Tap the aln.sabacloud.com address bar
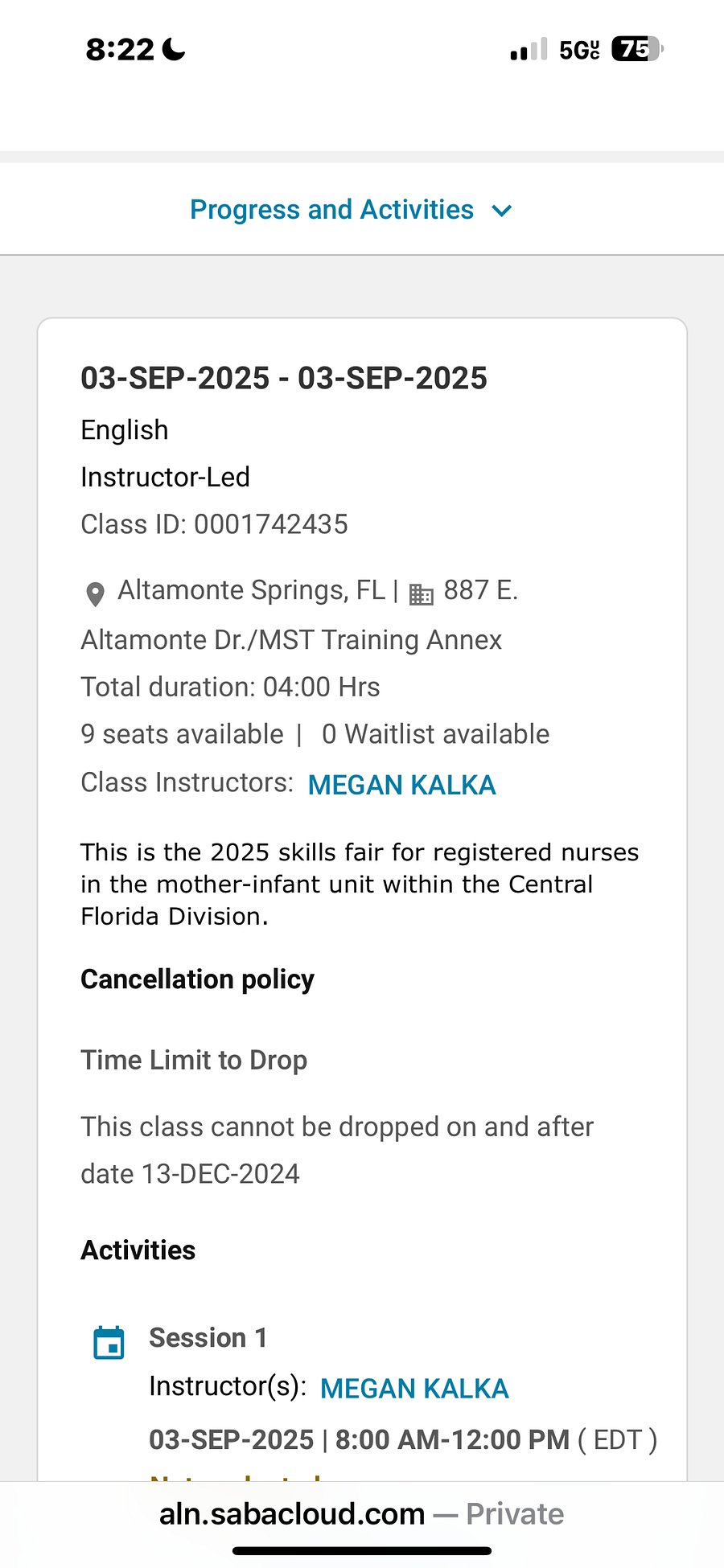 click(361, 1514)
